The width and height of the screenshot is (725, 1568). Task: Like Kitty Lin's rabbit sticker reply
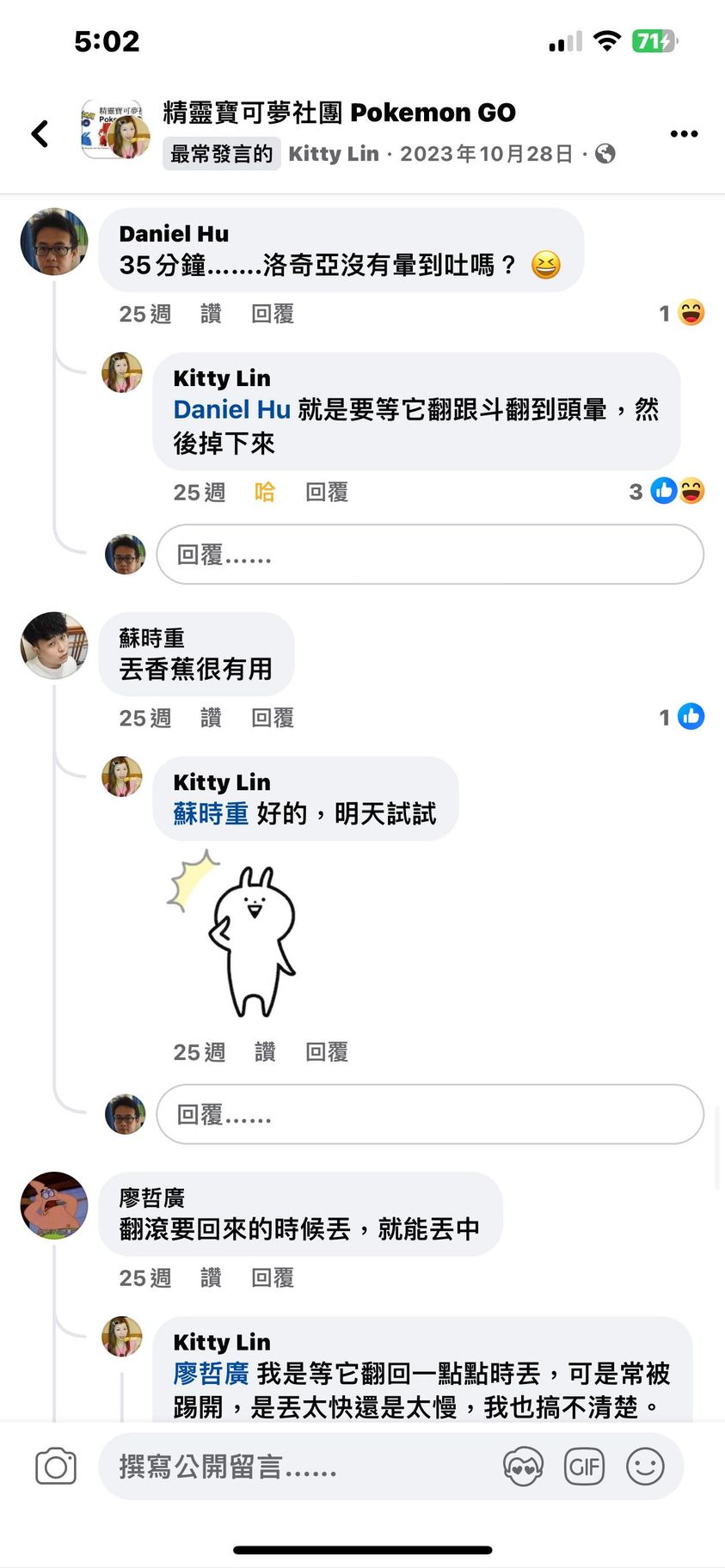point(265,1051)
